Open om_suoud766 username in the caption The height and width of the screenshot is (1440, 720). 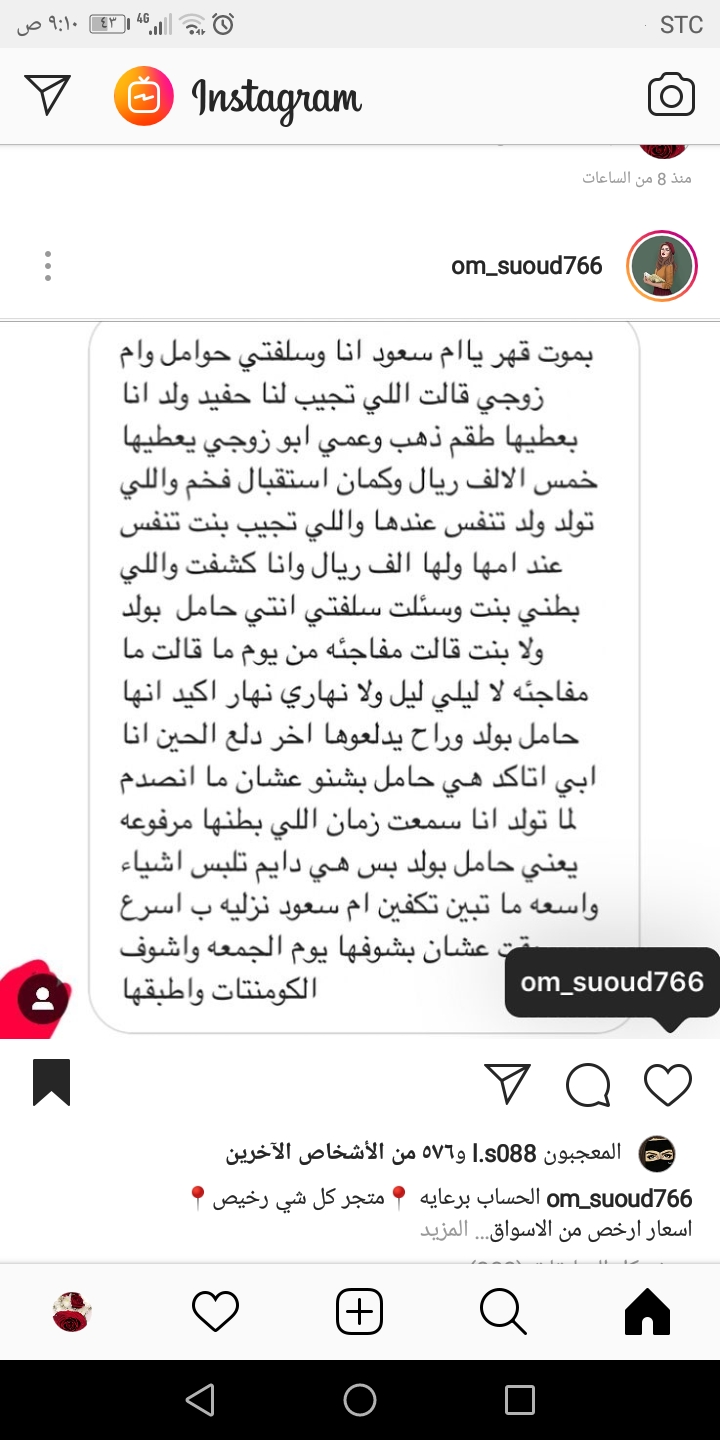pos(619,1198)
